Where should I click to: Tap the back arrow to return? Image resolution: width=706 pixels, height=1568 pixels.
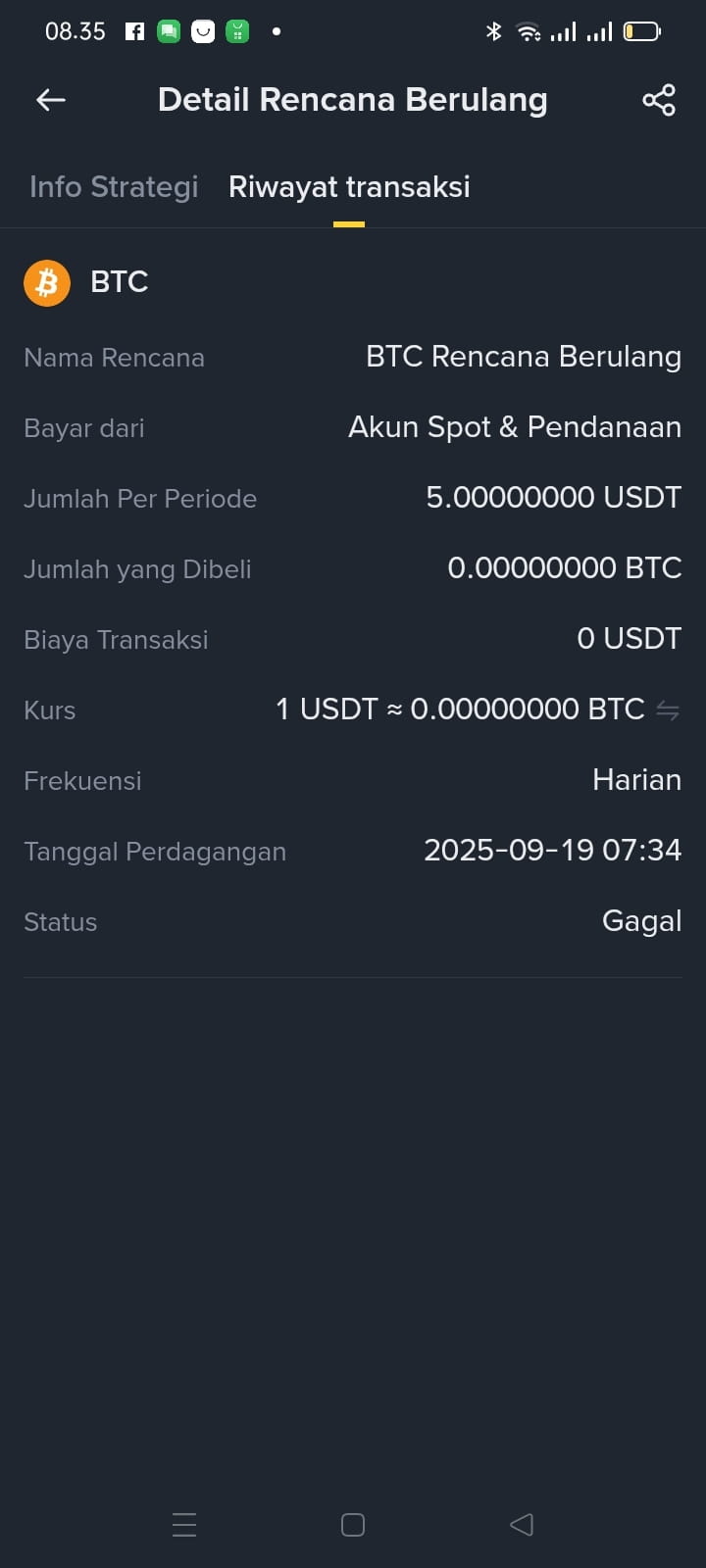[50, 99]
